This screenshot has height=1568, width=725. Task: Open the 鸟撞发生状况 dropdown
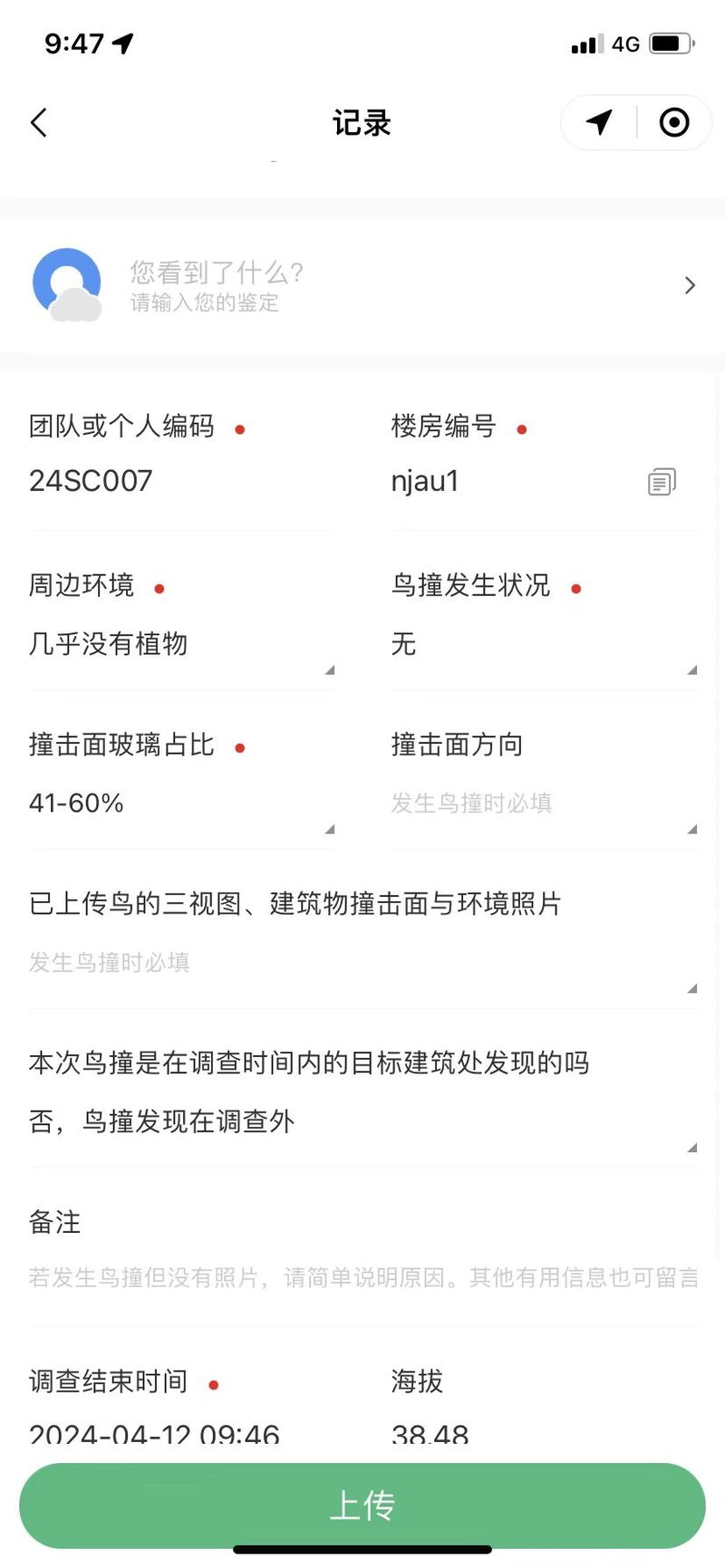(x=544, y=645)
